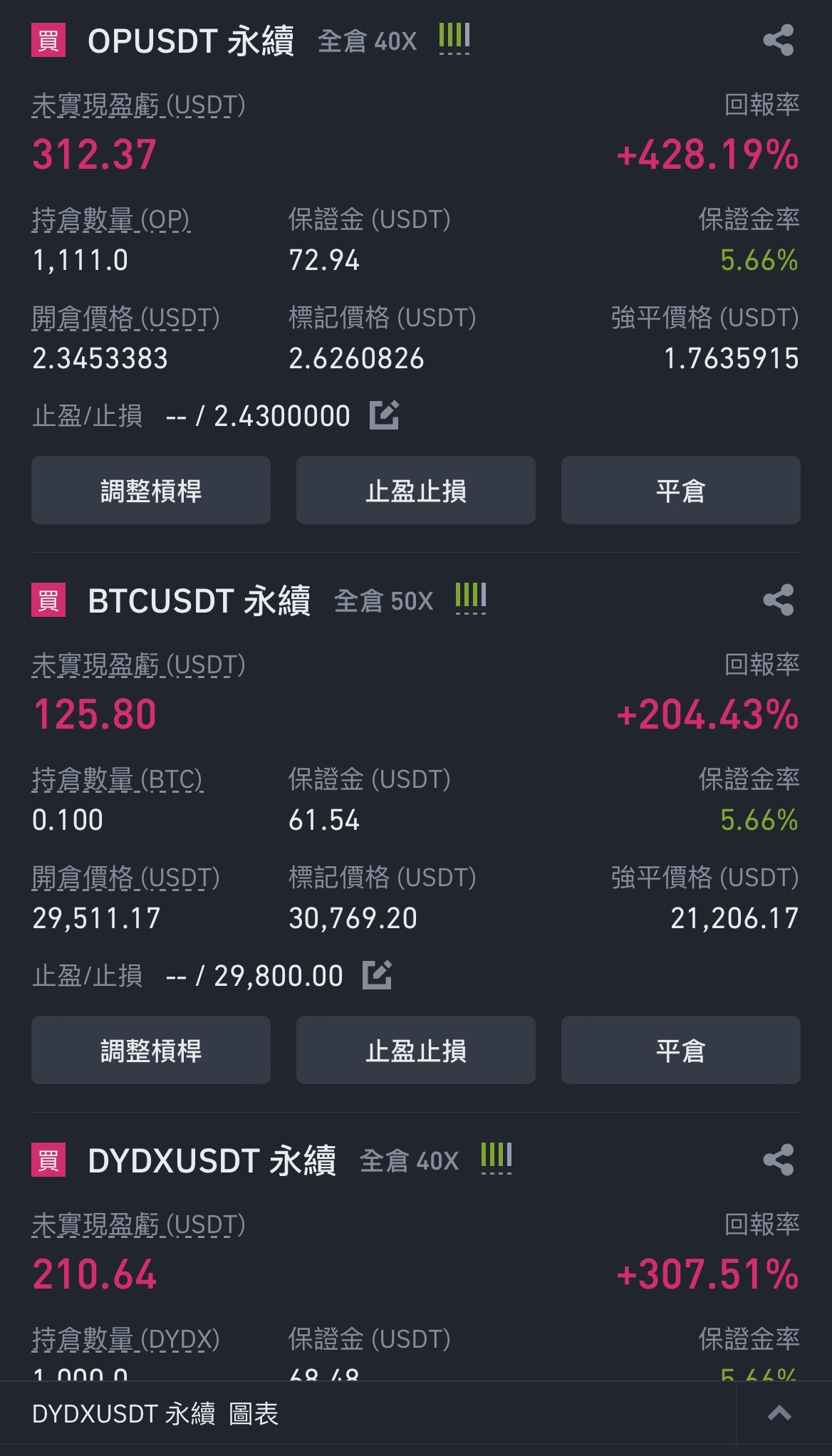
Task: Tap 調整槓桿 for OPUSDT position
Action: point(151,490)
